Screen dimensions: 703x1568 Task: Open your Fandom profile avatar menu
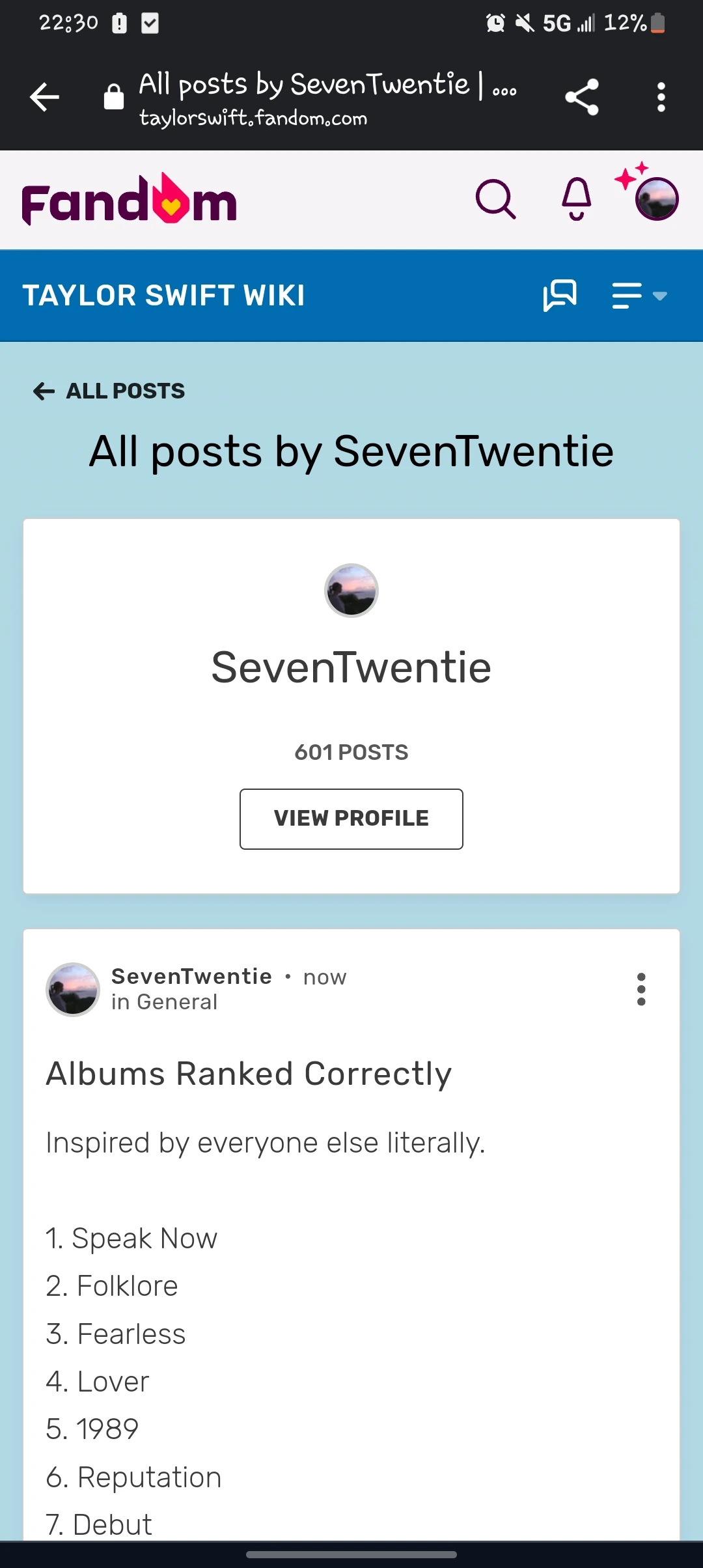tap(655, 199)
